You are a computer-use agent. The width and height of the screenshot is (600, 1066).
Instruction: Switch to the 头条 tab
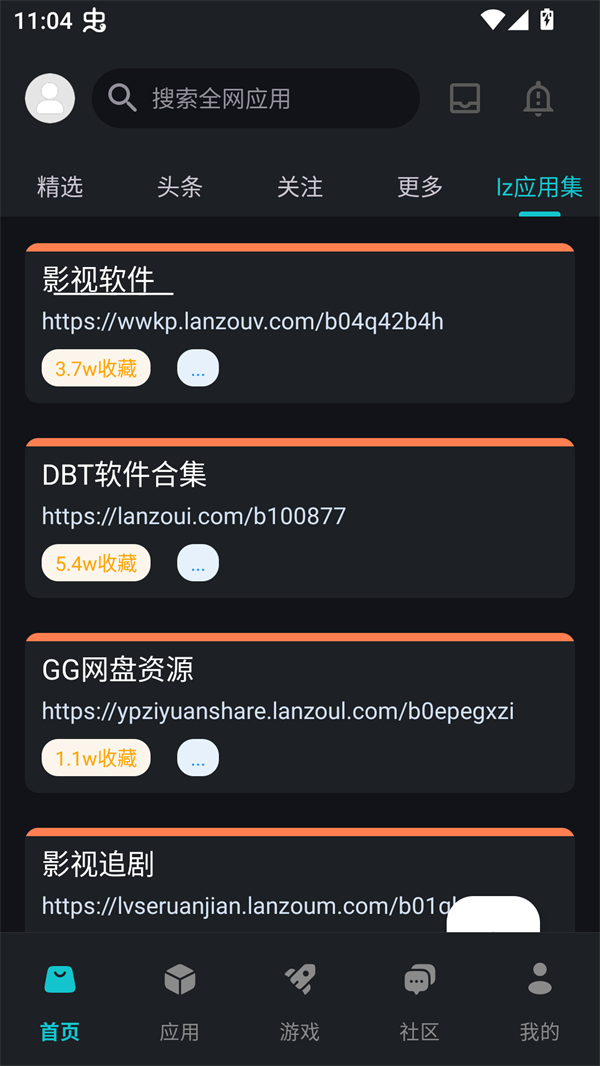180,187
